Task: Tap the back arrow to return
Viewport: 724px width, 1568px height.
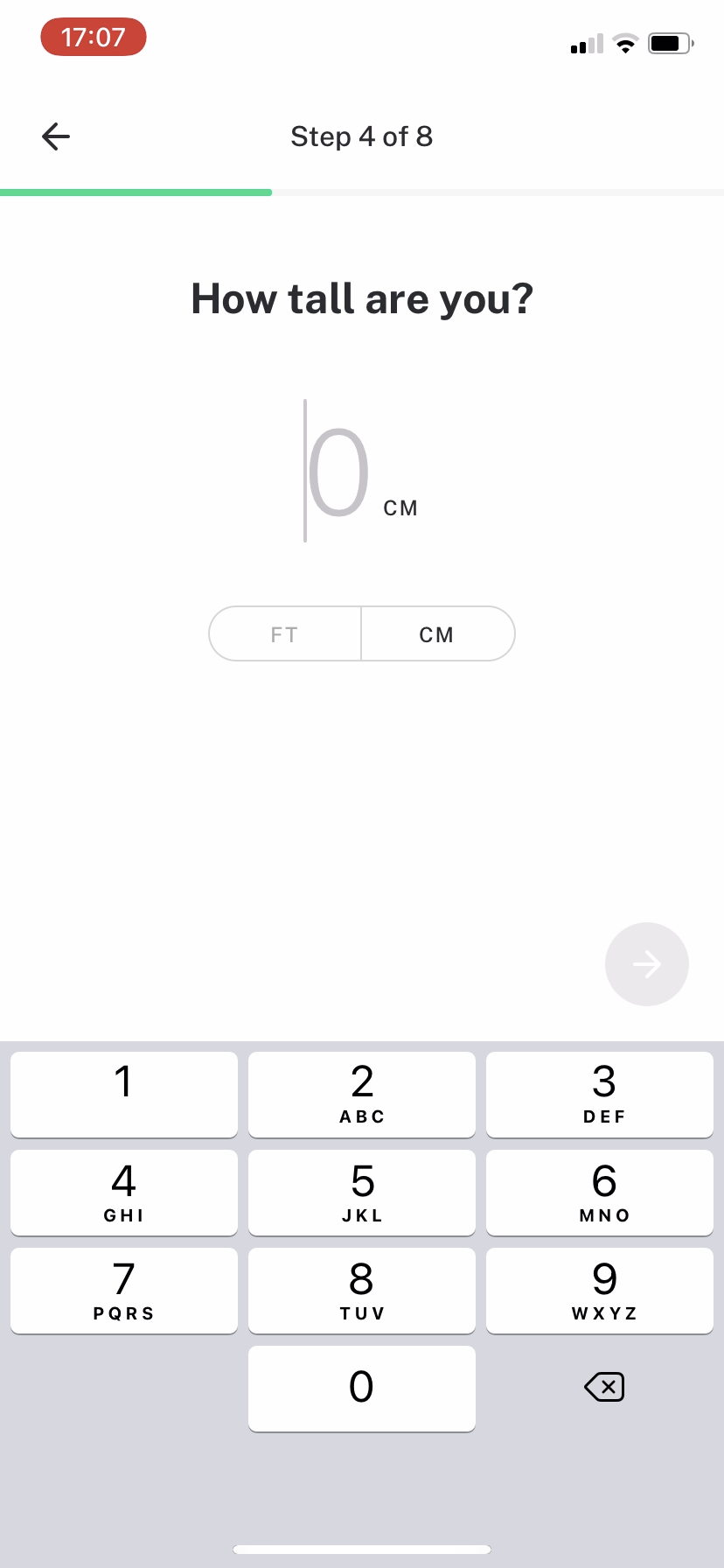Action: click(55, 136)
